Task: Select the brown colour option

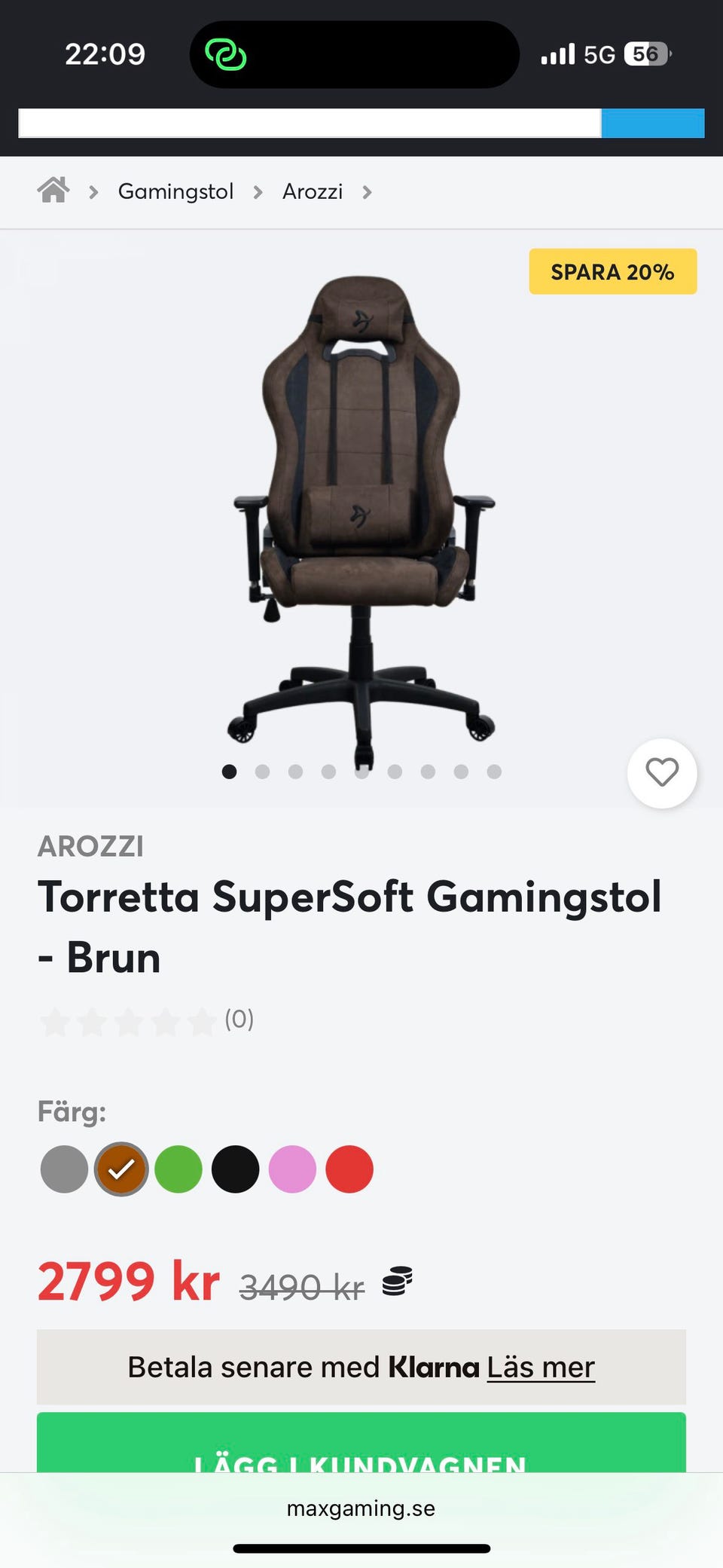Action: (x=121, y=1169)
